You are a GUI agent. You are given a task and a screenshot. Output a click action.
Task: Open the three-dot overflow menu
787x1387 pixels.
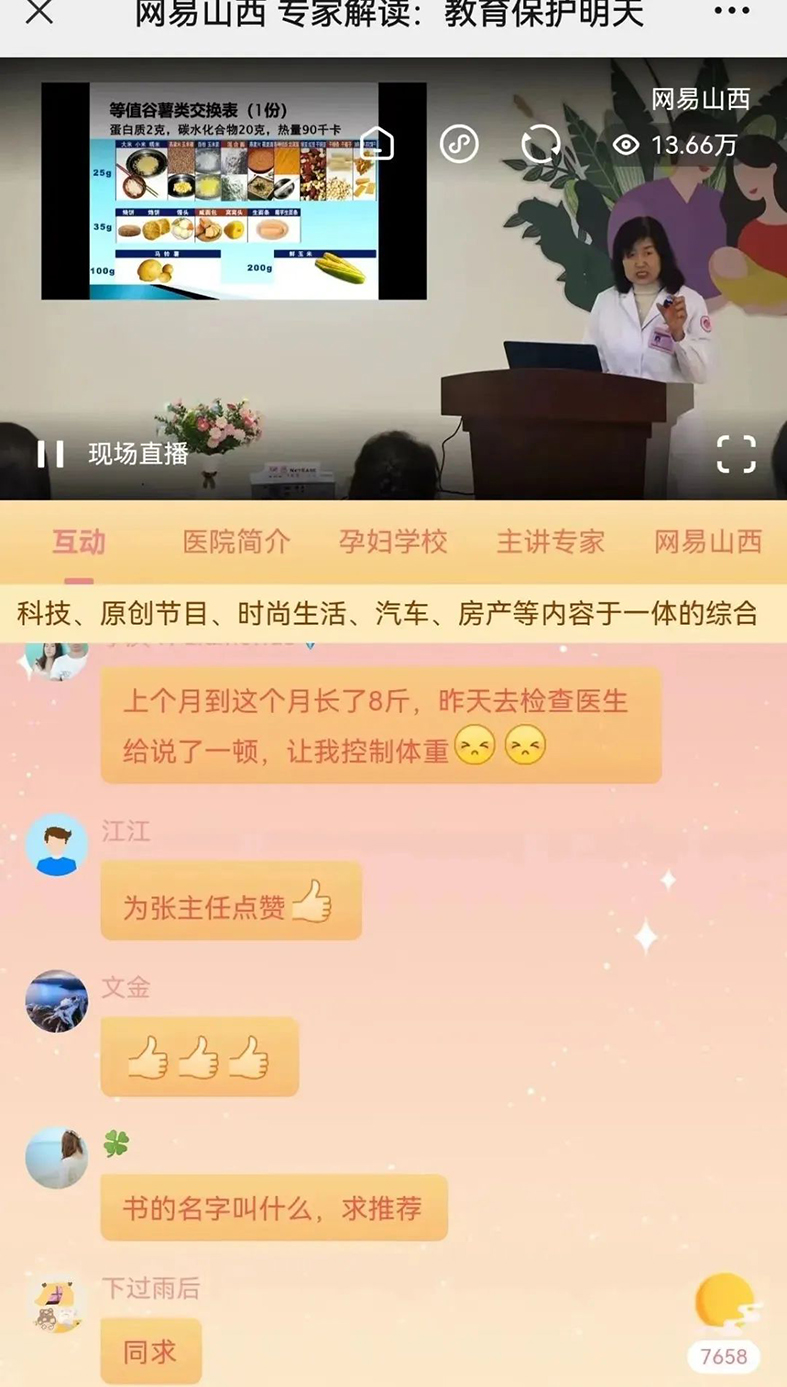(731, 14)
